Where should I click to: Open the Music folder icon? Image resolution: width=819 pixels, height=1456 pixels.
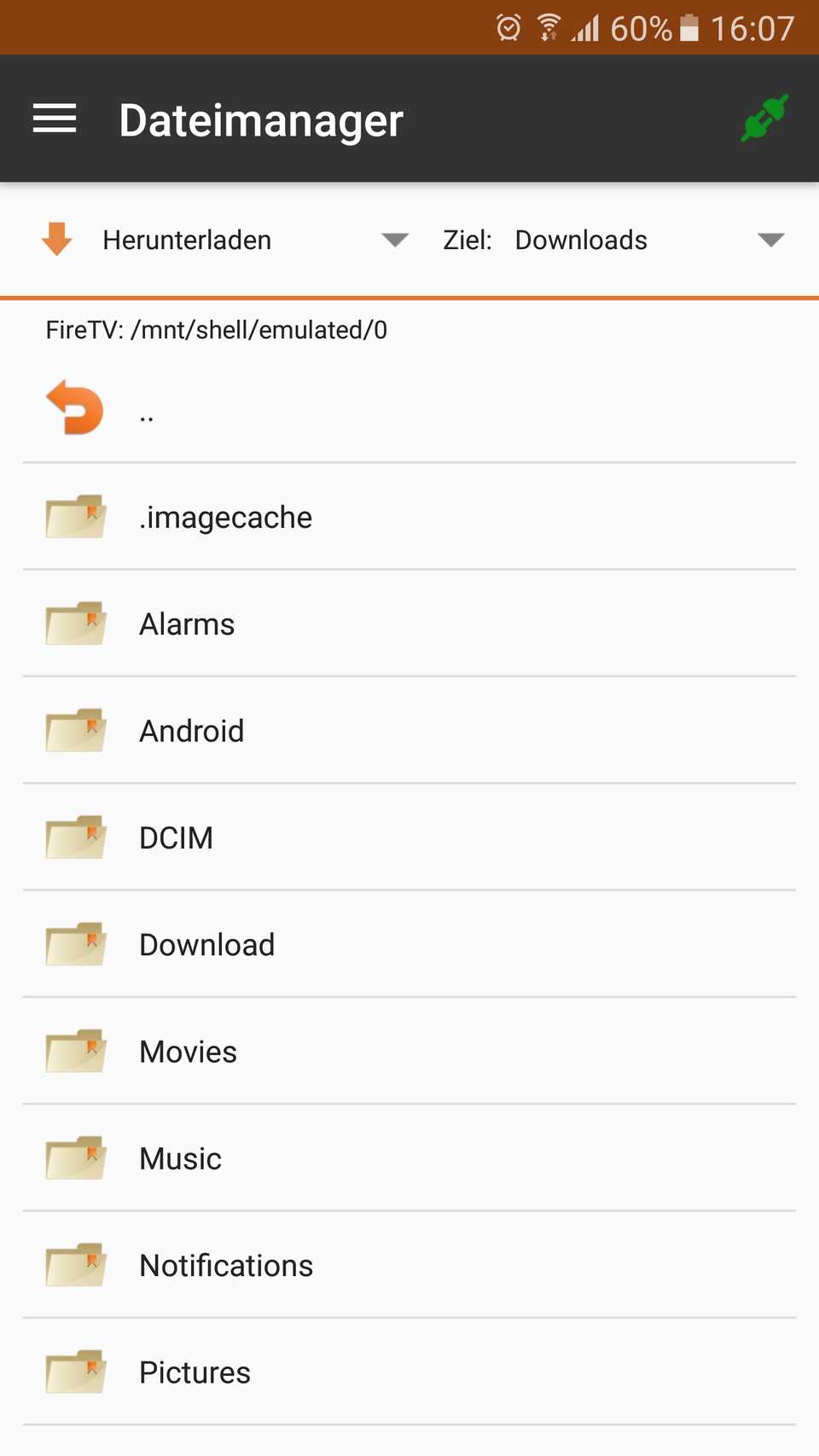pyautogui.click(x=74, y=1157)
